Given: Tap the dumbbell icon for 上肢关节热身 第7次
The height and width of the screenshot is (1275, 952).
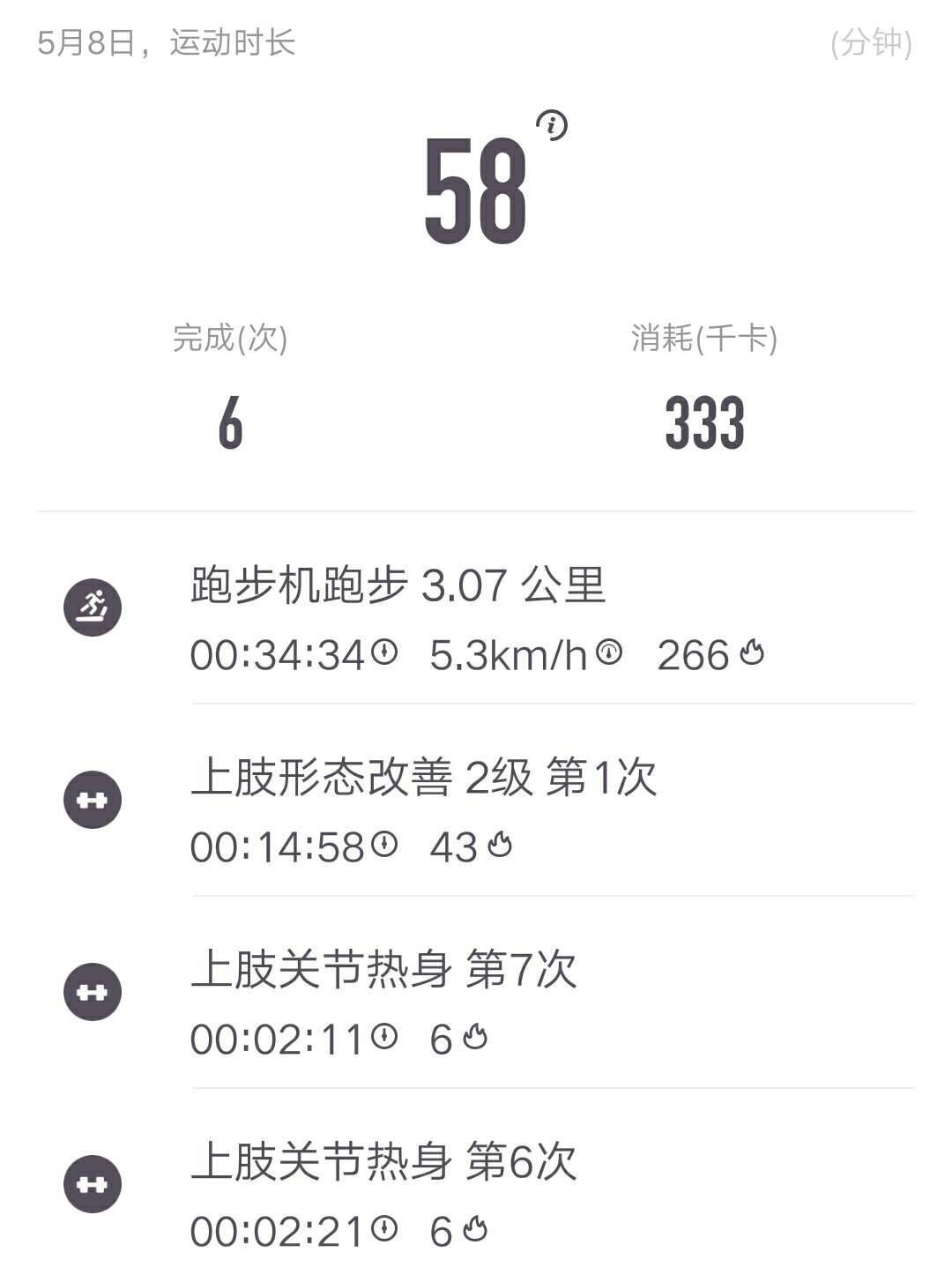Looking at the screenshot, I should [94, 992].
